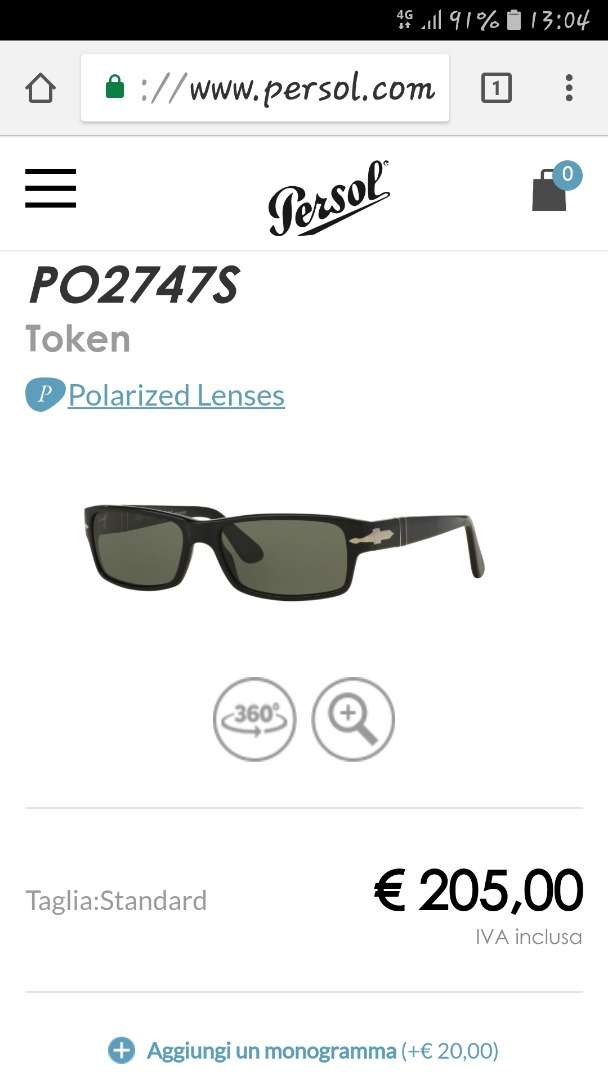Viewport: 608px width, 1080px height.
Task: Open the hamburger site menu
Action: (50, 188)
